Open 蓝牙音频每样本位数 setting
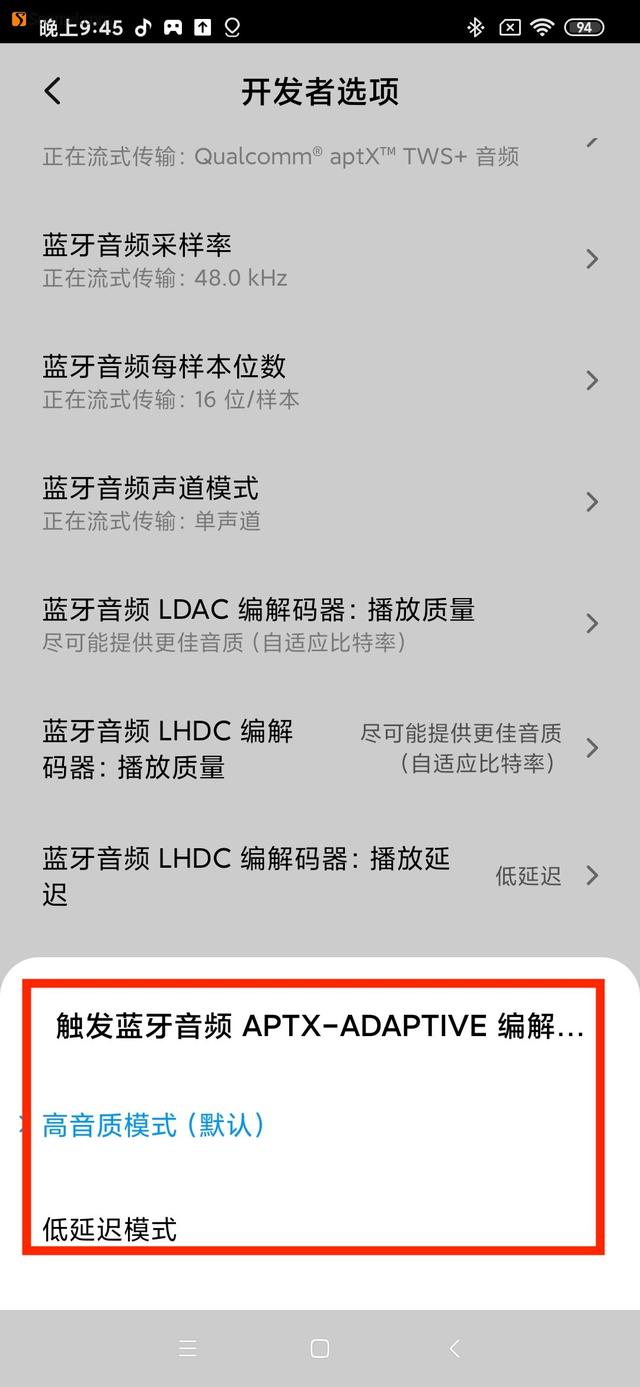Image resolution: width=640 pixels, height=1387 pixels. [320, 381]
